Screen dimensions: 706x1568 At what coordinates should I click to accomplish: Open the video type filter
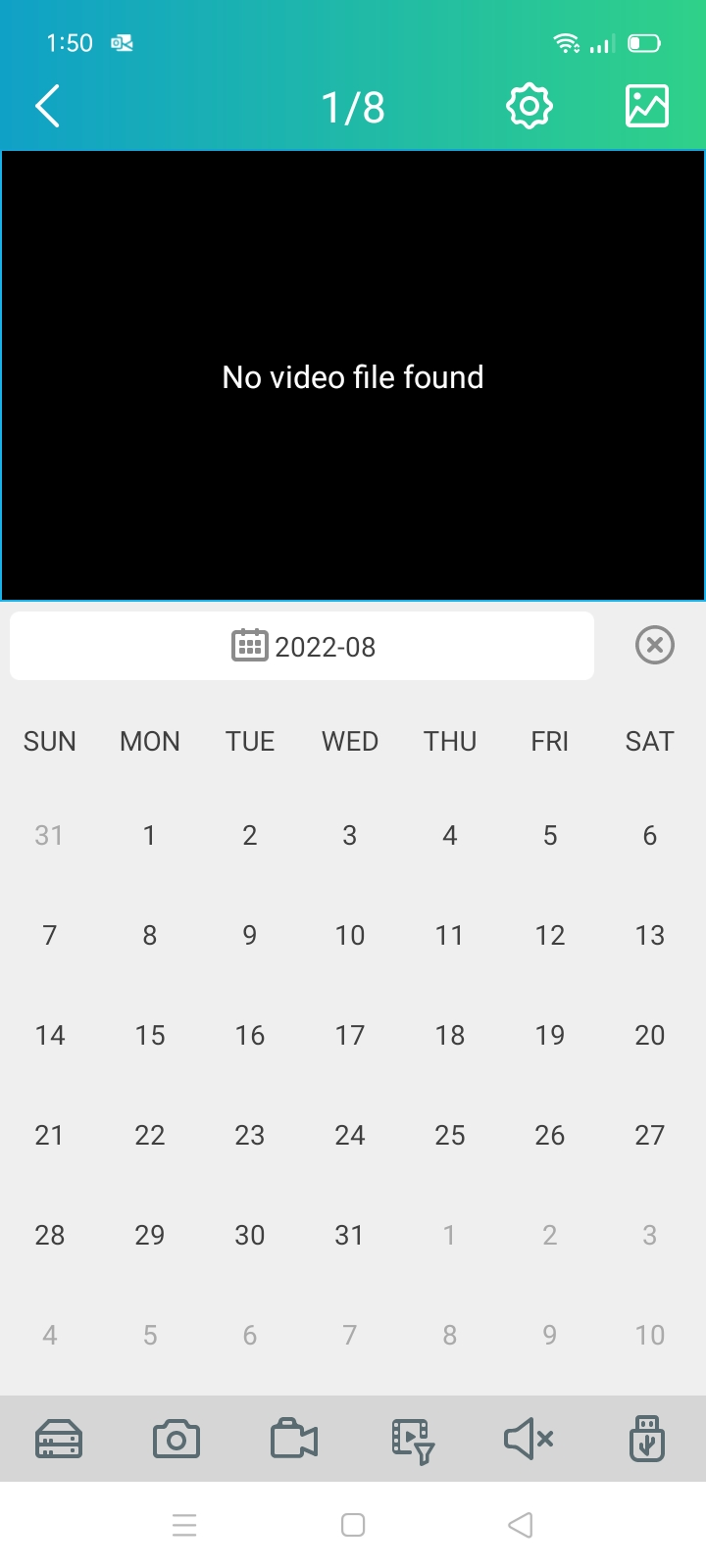[412, 1441]
